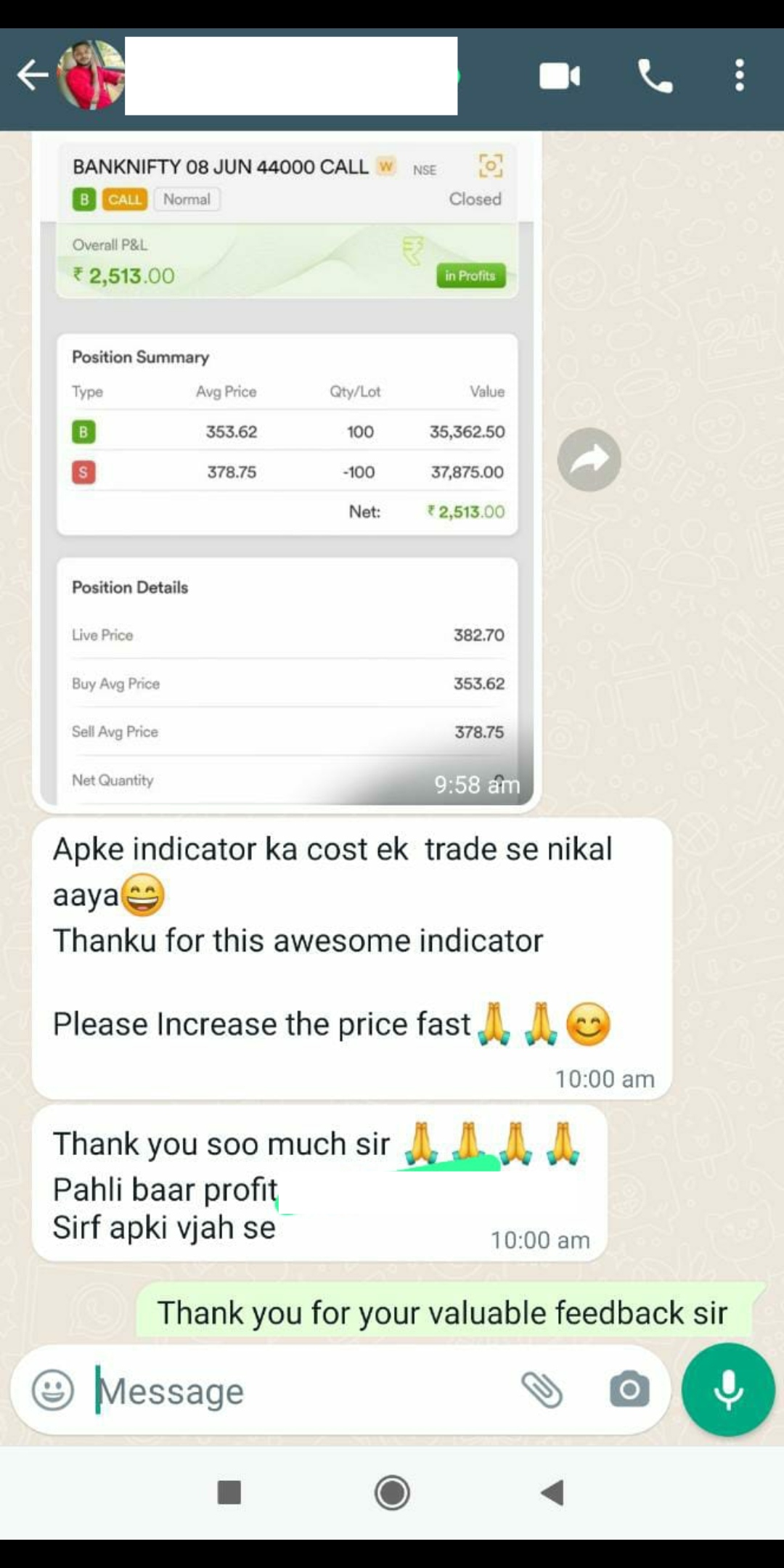Viewport: 784px width, 1568px height.
Task: Tap the system home button
Action: coord(392,1493)
